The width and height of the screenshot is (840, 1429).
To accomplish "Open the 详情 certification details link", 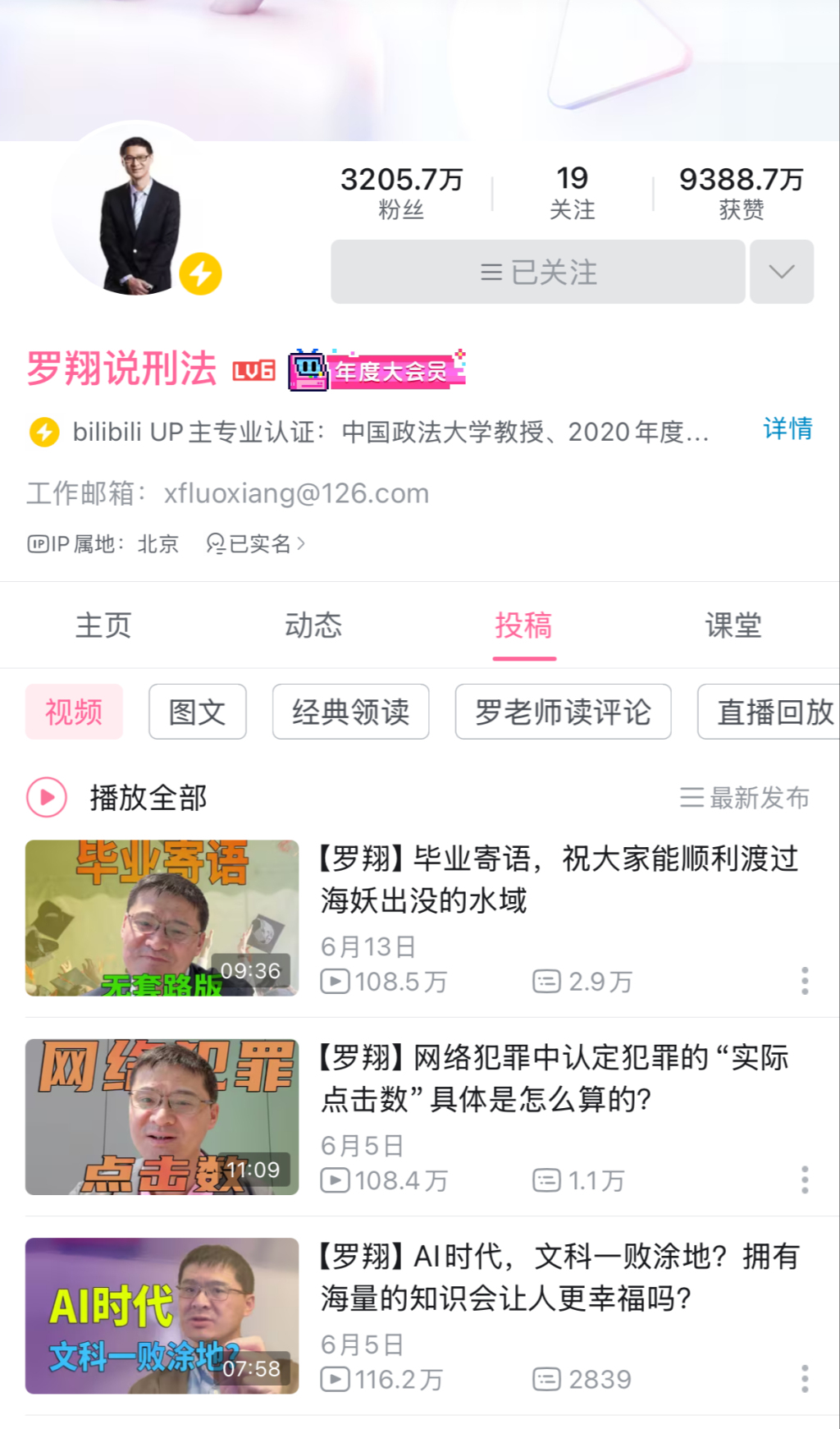I will (787, 428).
